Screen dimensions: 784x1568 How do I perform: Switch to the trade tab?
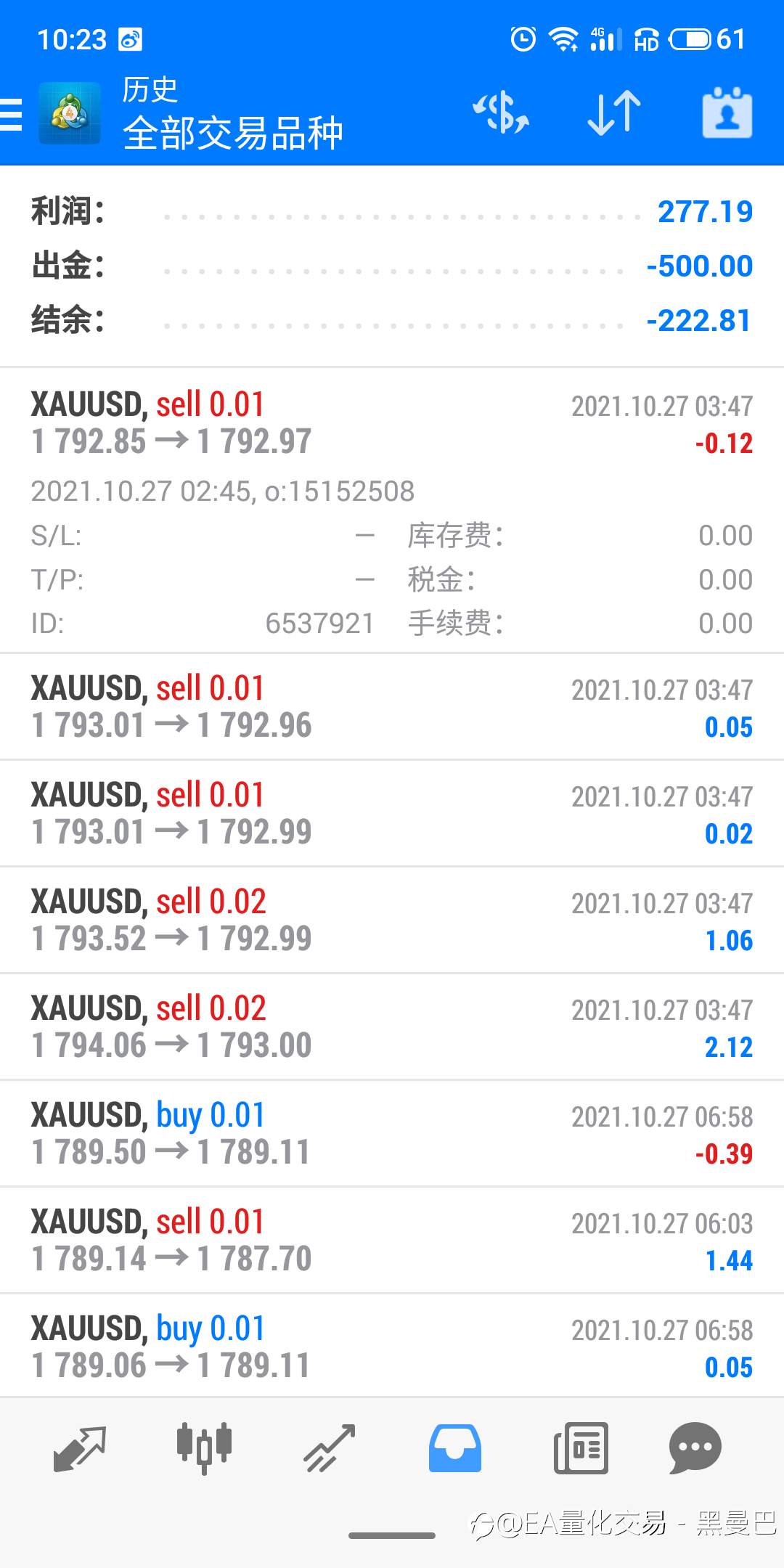329,1448
